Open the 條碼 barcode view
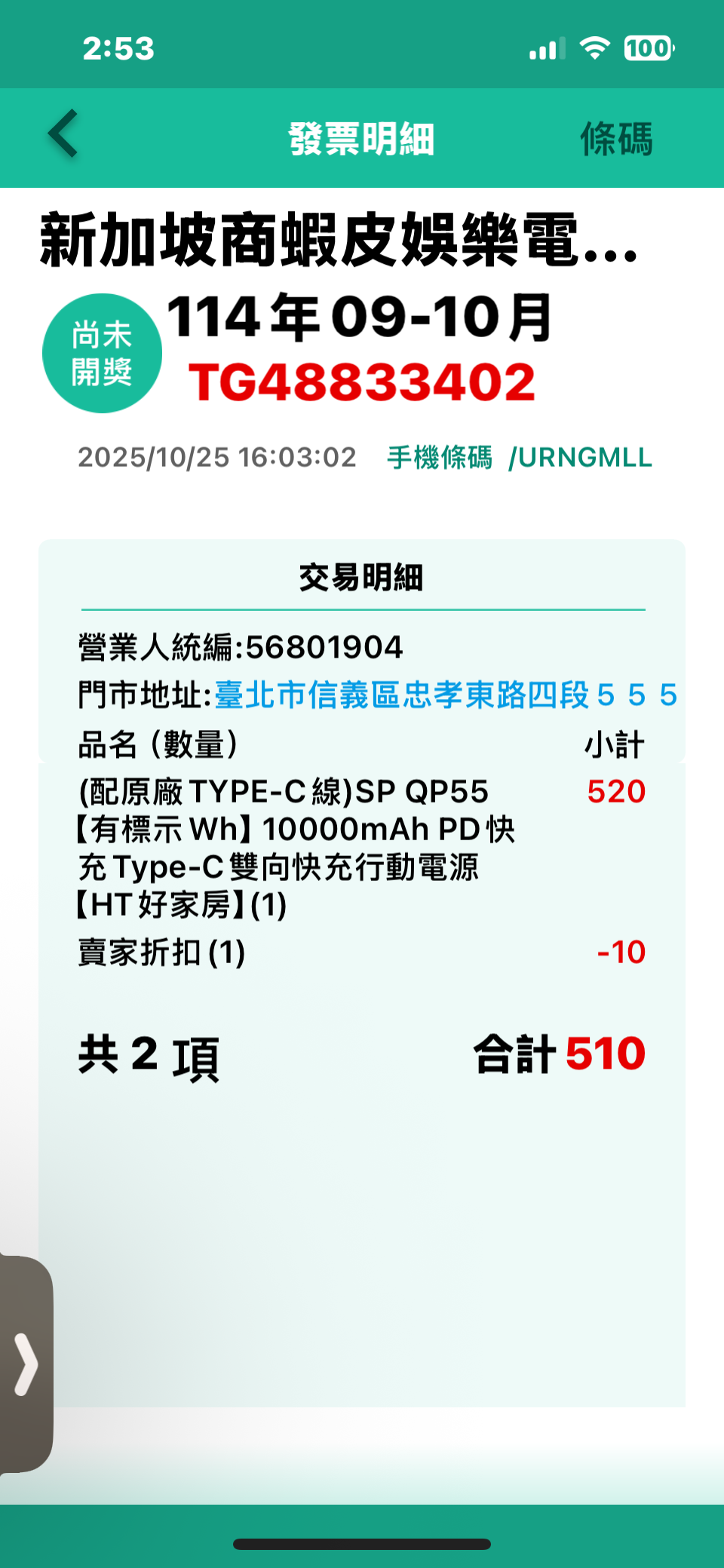724x1568 pixels. point(615,140)
